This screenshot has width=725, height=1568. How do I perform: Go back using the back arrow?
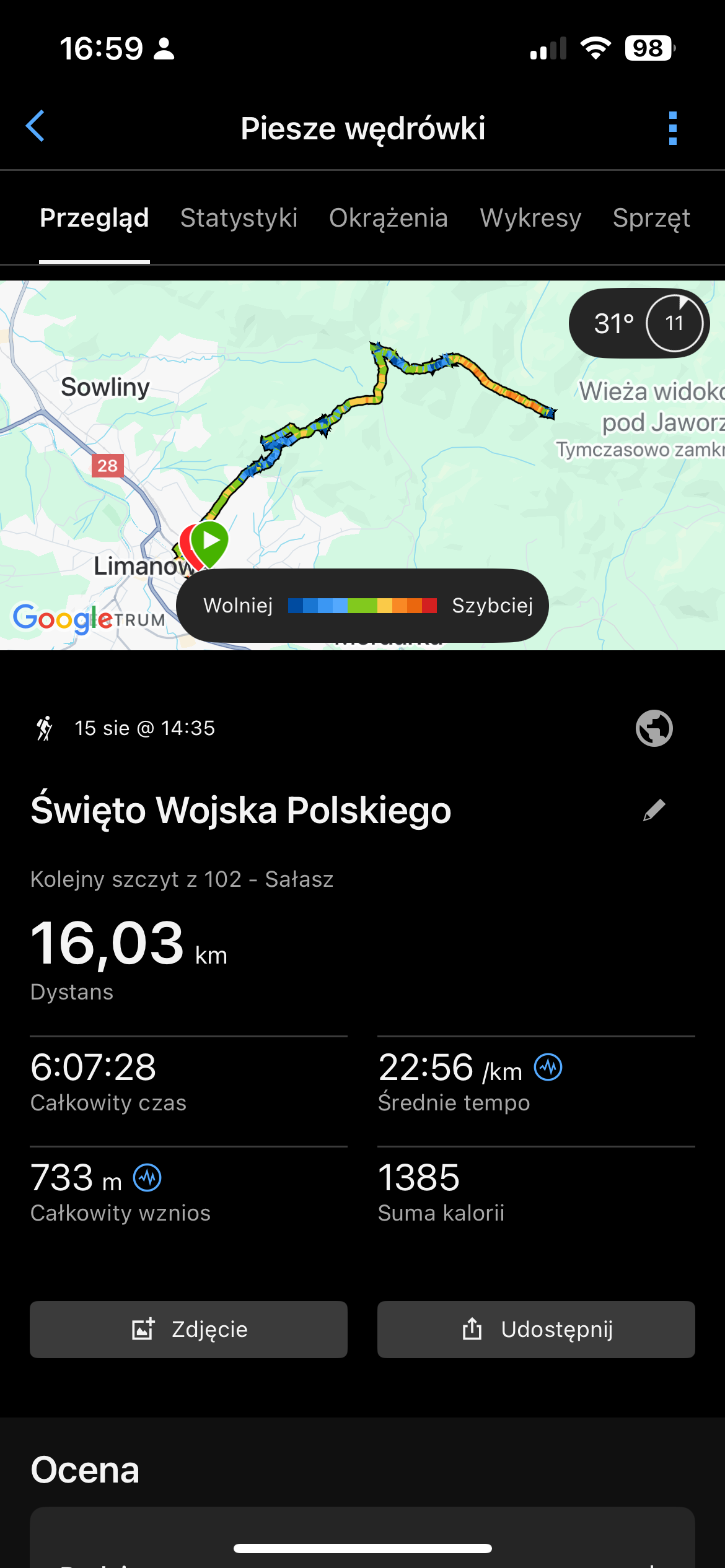(35, 126)
